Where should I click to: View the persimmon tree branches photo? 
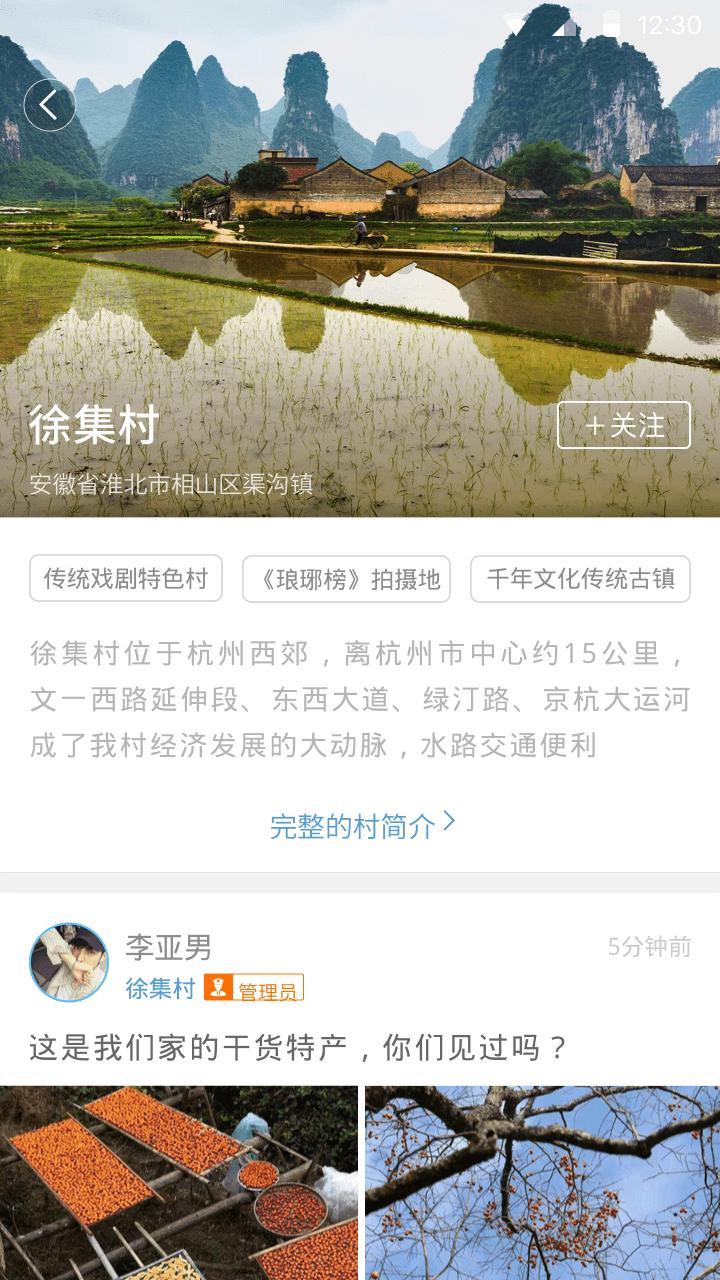[540, 1180]
